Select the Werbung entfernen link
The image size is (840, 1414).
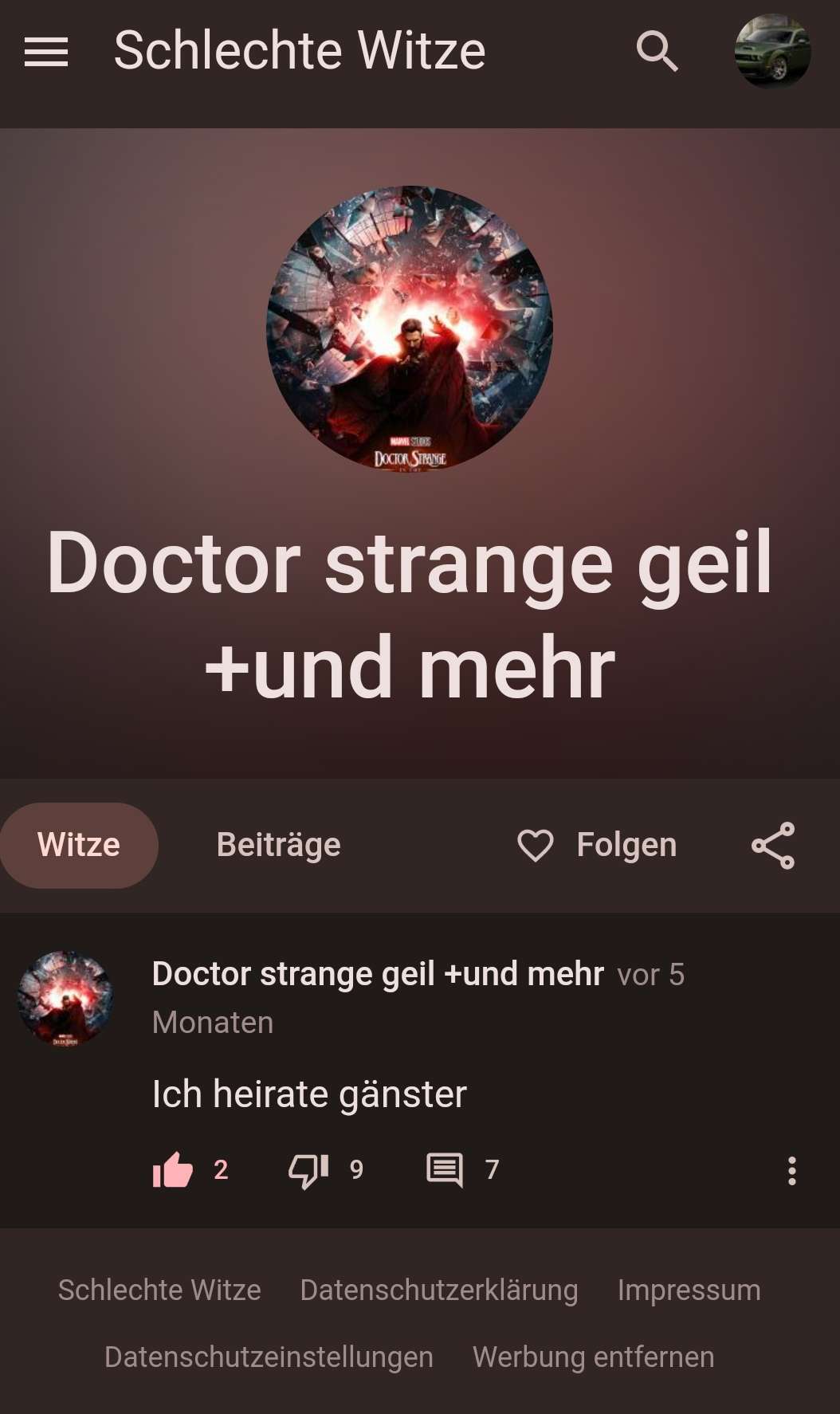click(593, 1357)
